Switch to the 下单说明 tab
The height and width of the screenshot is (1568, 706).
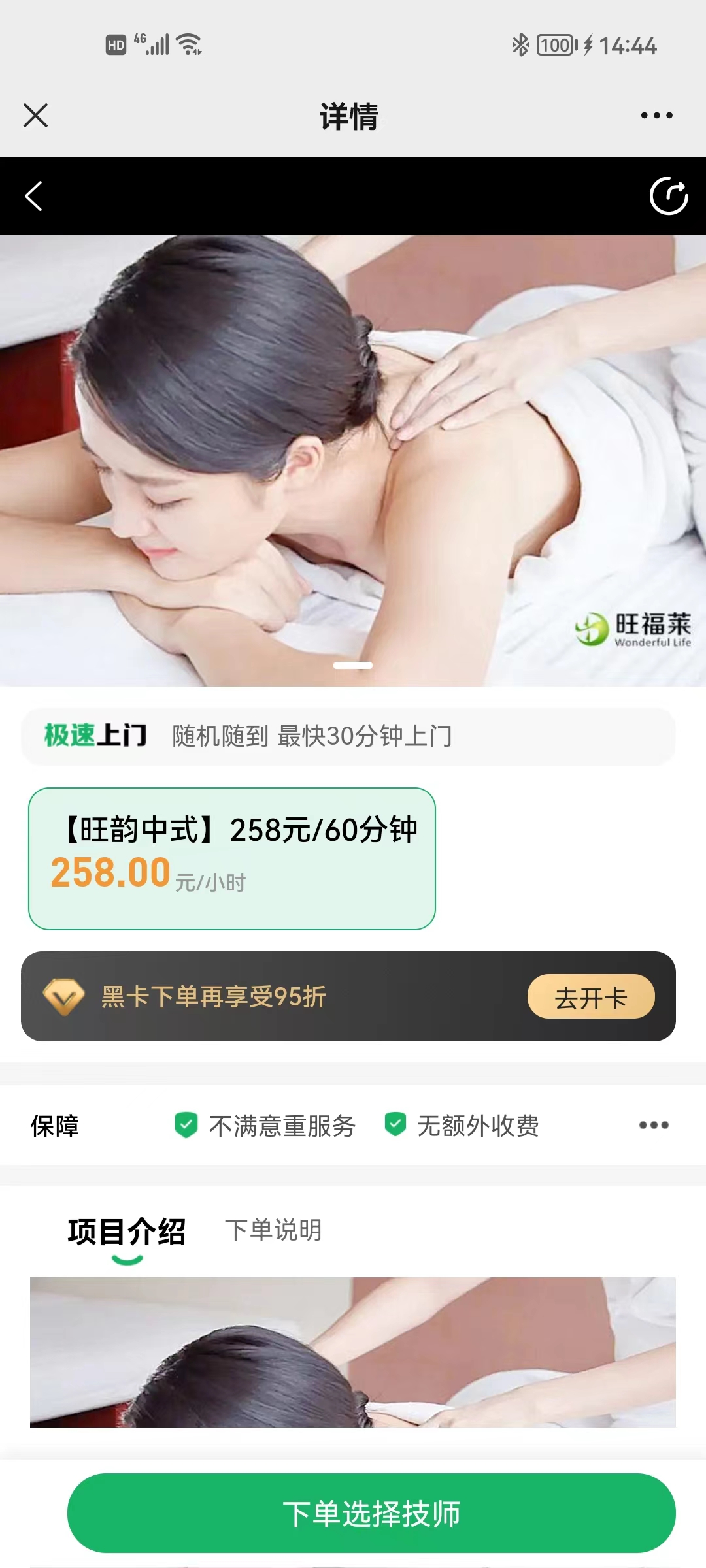tap(273, 1230)
